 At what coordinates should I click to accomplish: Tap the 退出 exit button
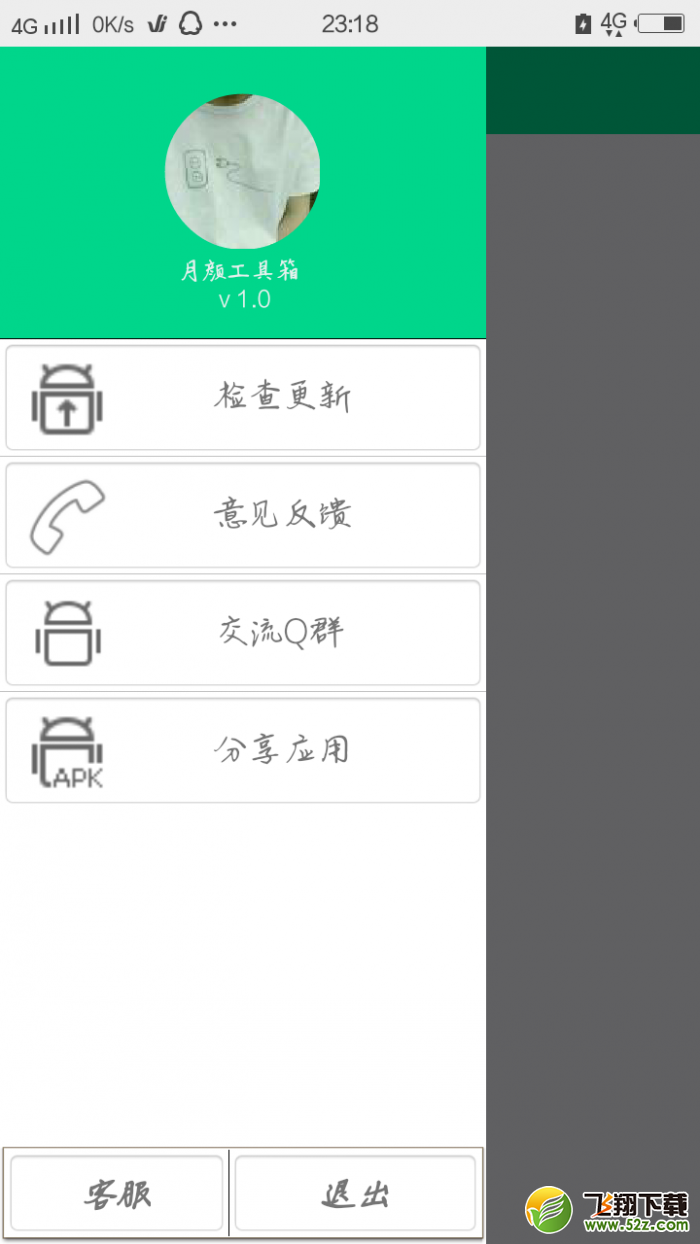pos(355,1193)
